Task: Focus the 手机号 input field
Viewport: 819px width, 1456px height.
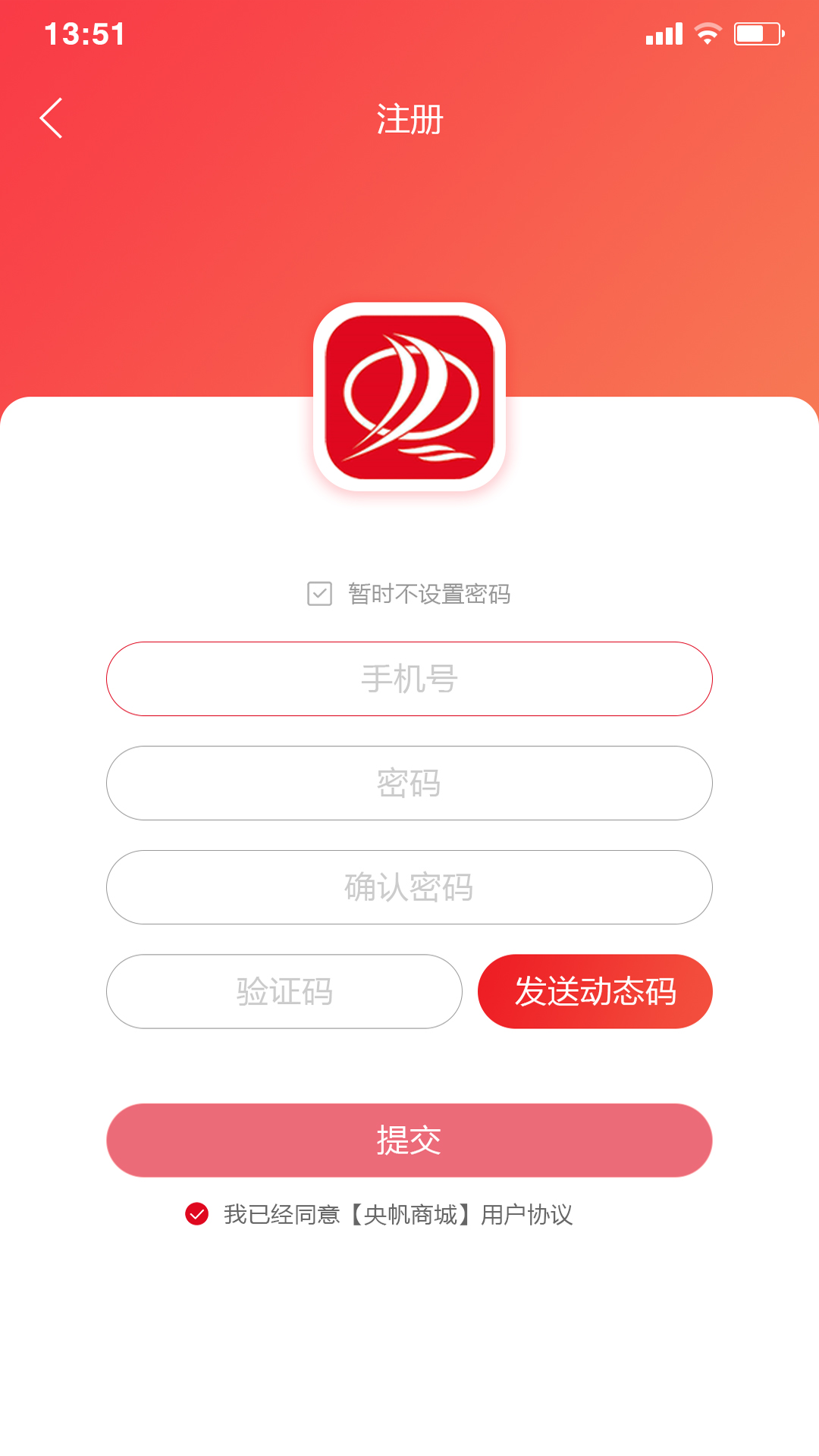Action: tap(409, 679)
